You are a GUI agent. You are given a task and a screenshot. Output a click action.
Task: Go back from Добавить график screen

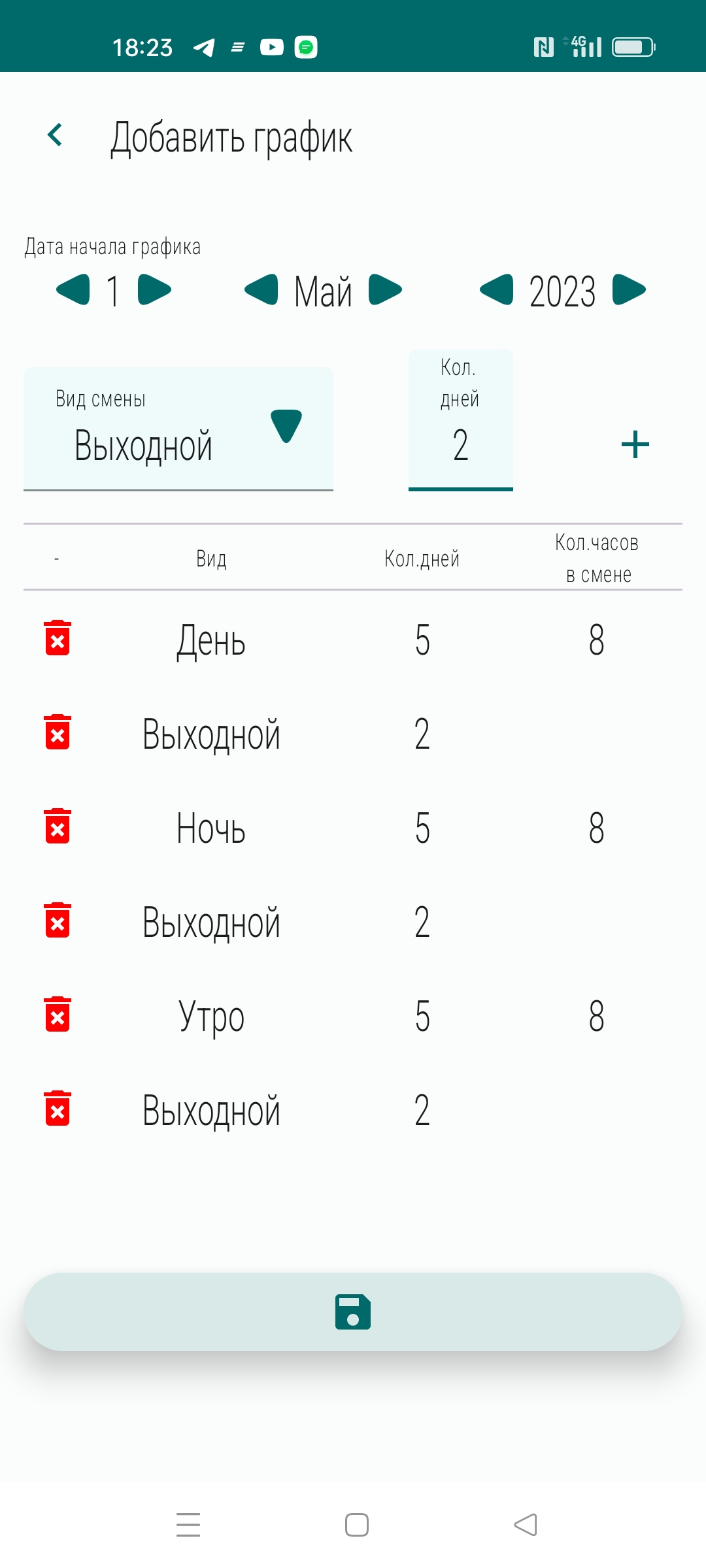click(x=56, y=135)
